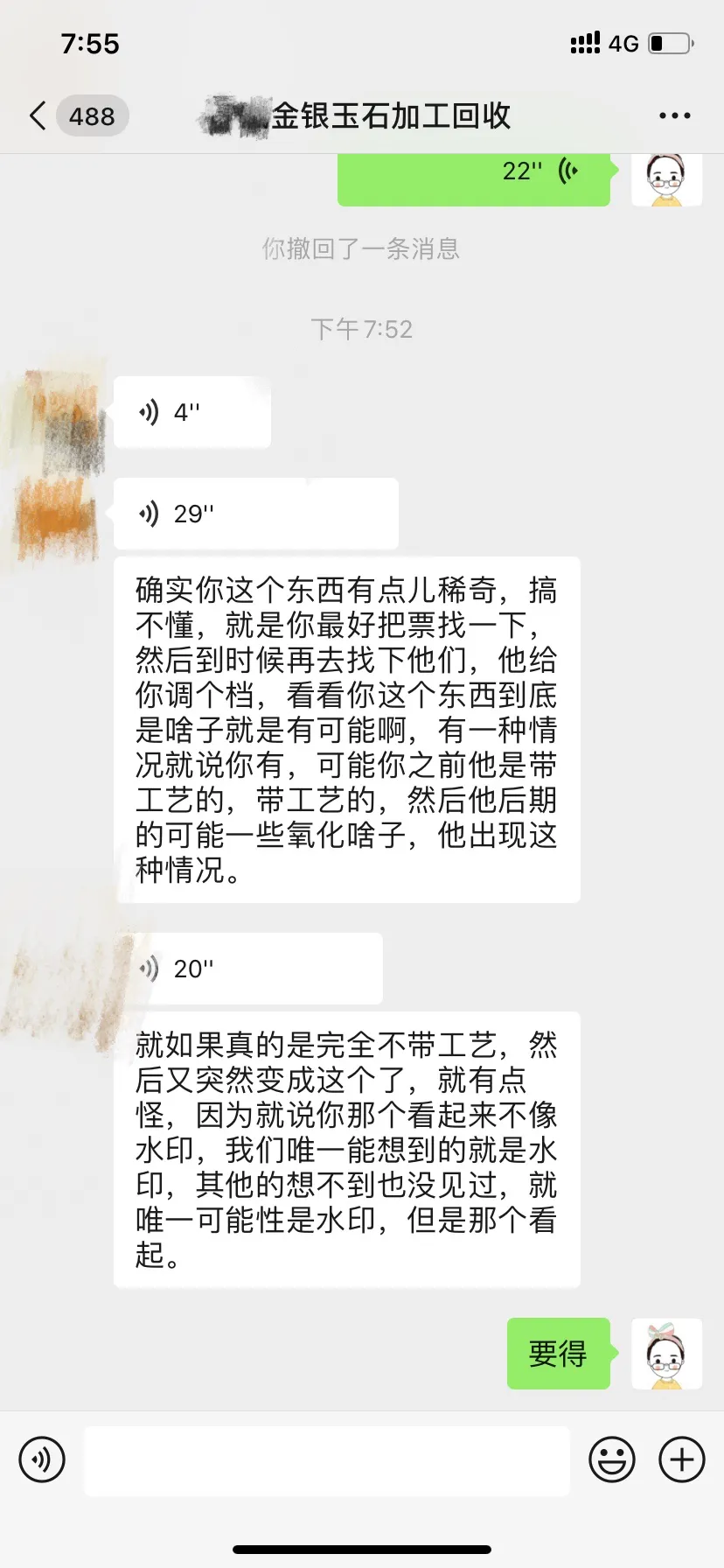
Task: Open my avatar next to 要得
Action: pyautogui.click(x=666, y=1353)
